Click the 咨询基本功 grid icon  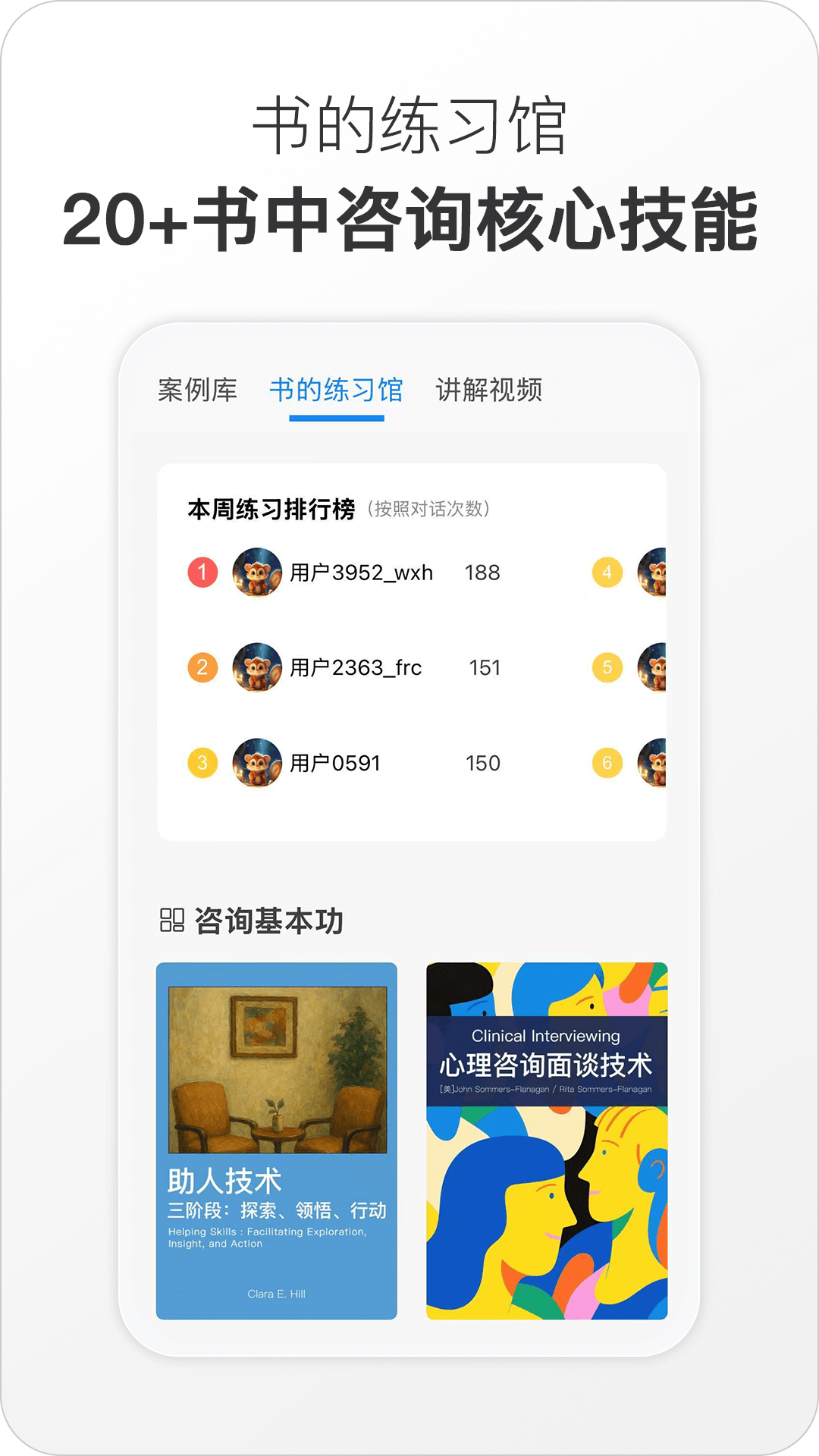point(173,919)
